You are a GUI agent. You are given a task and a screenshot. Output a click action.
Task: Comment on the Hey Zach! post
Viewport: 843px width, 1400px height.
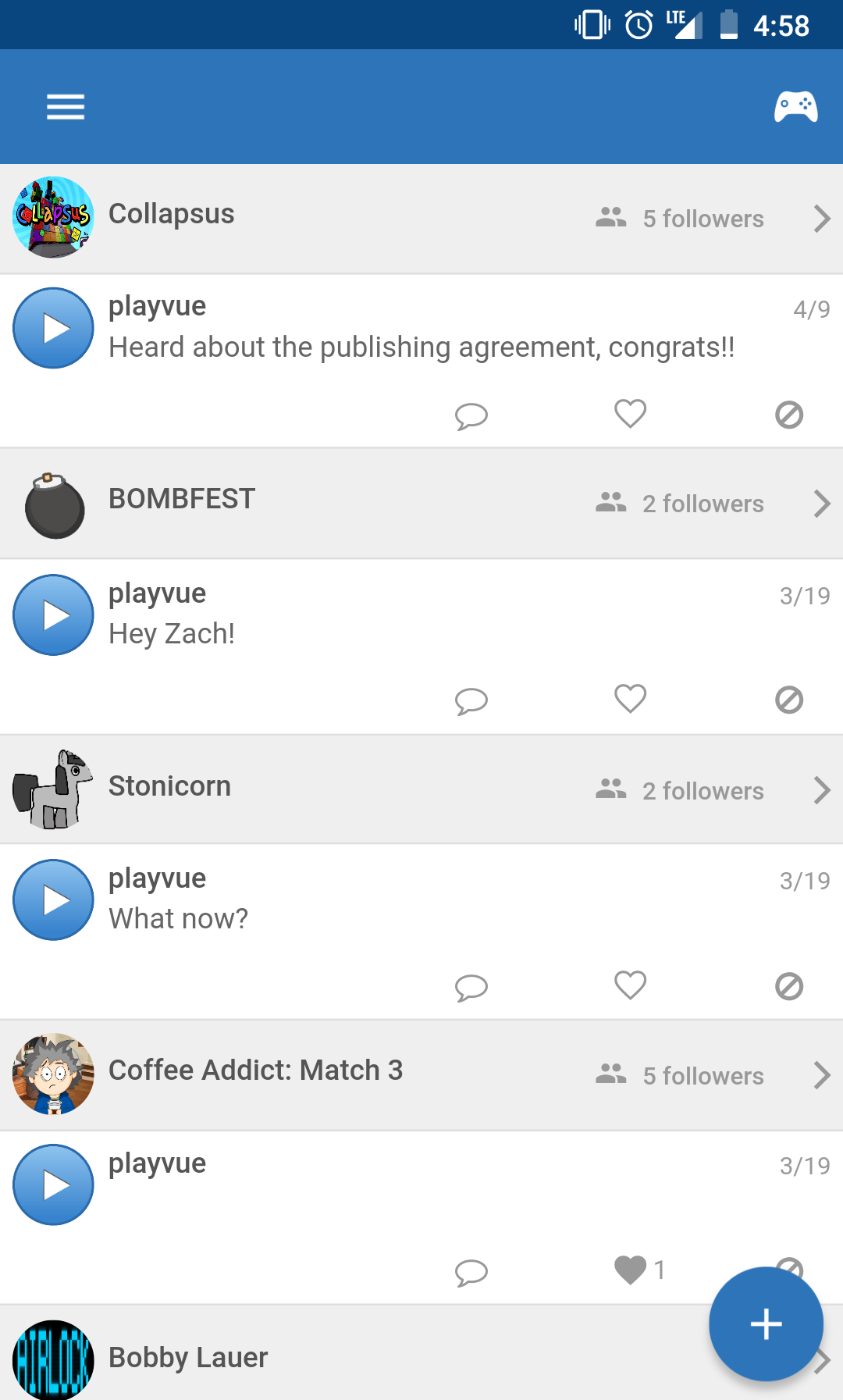click(x=471, y=700)
